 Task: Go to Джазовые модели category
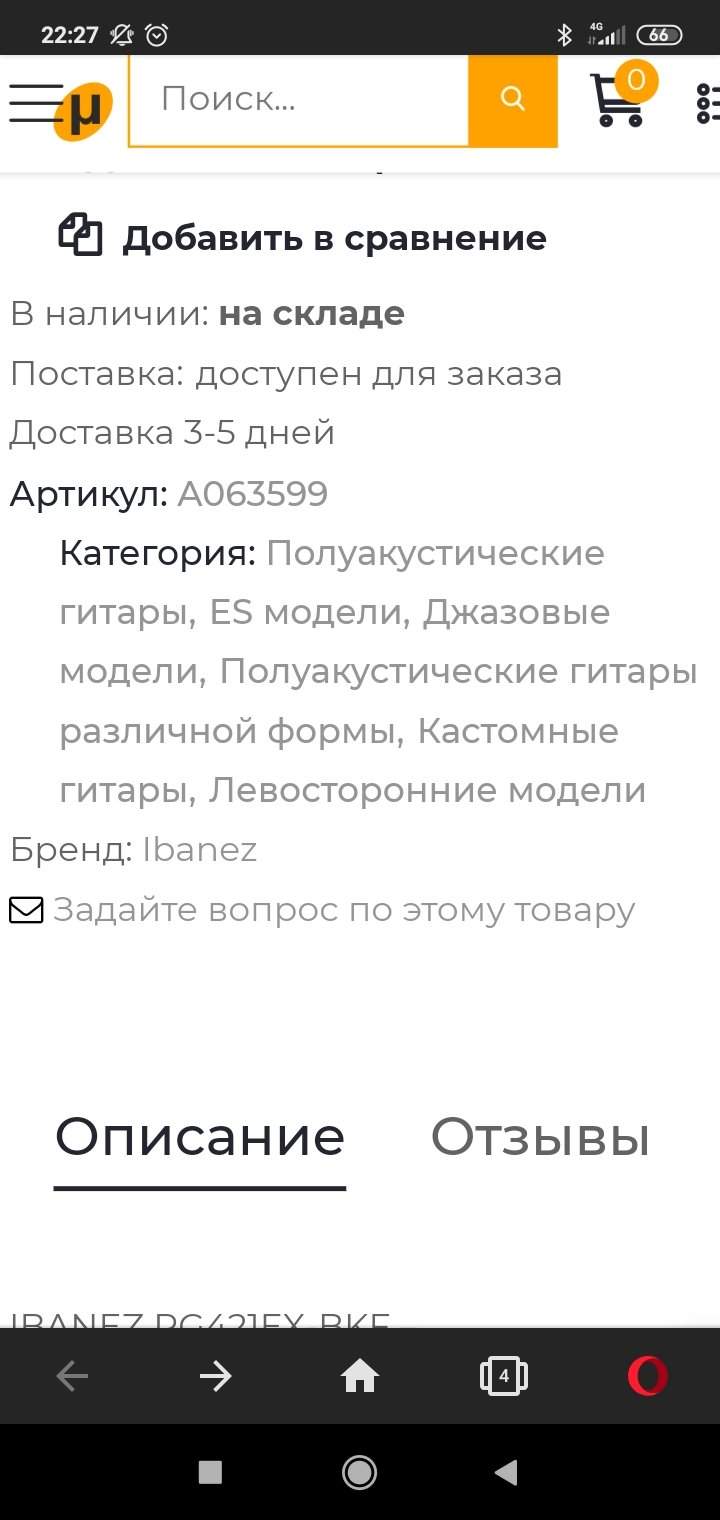[516, 612]
